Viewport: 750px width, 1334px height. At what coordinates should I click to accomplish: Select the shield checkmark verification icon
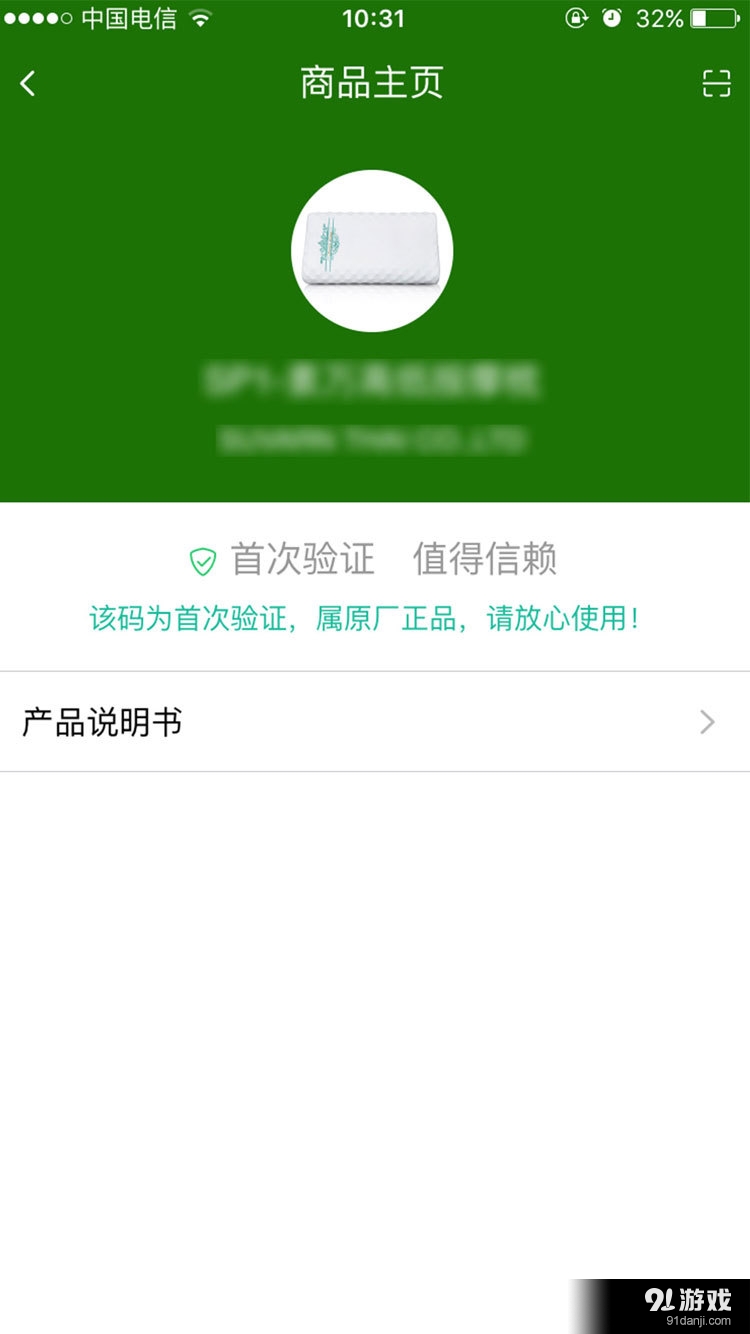203,561
